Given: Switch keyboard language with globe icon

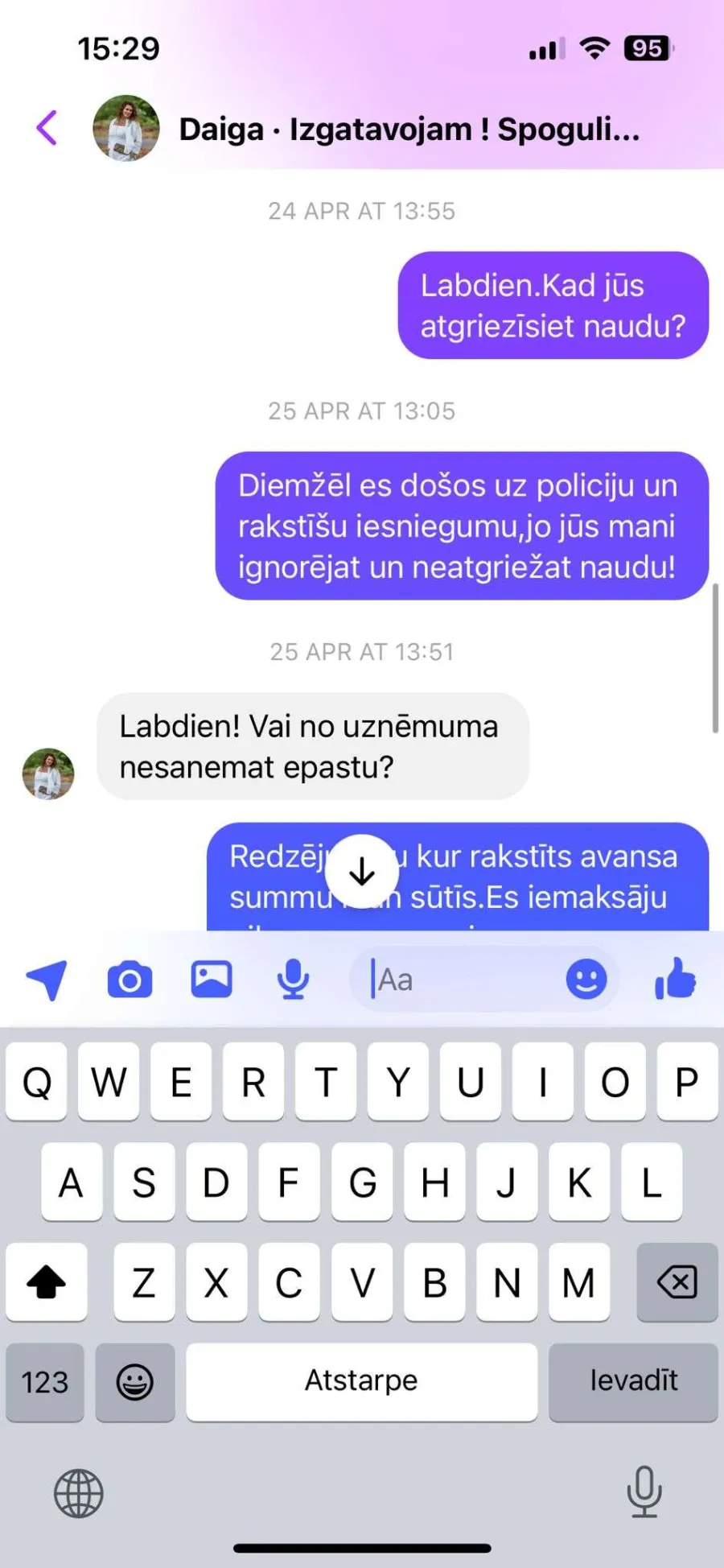Looking at the screenshot, I should click(79, 1493).
